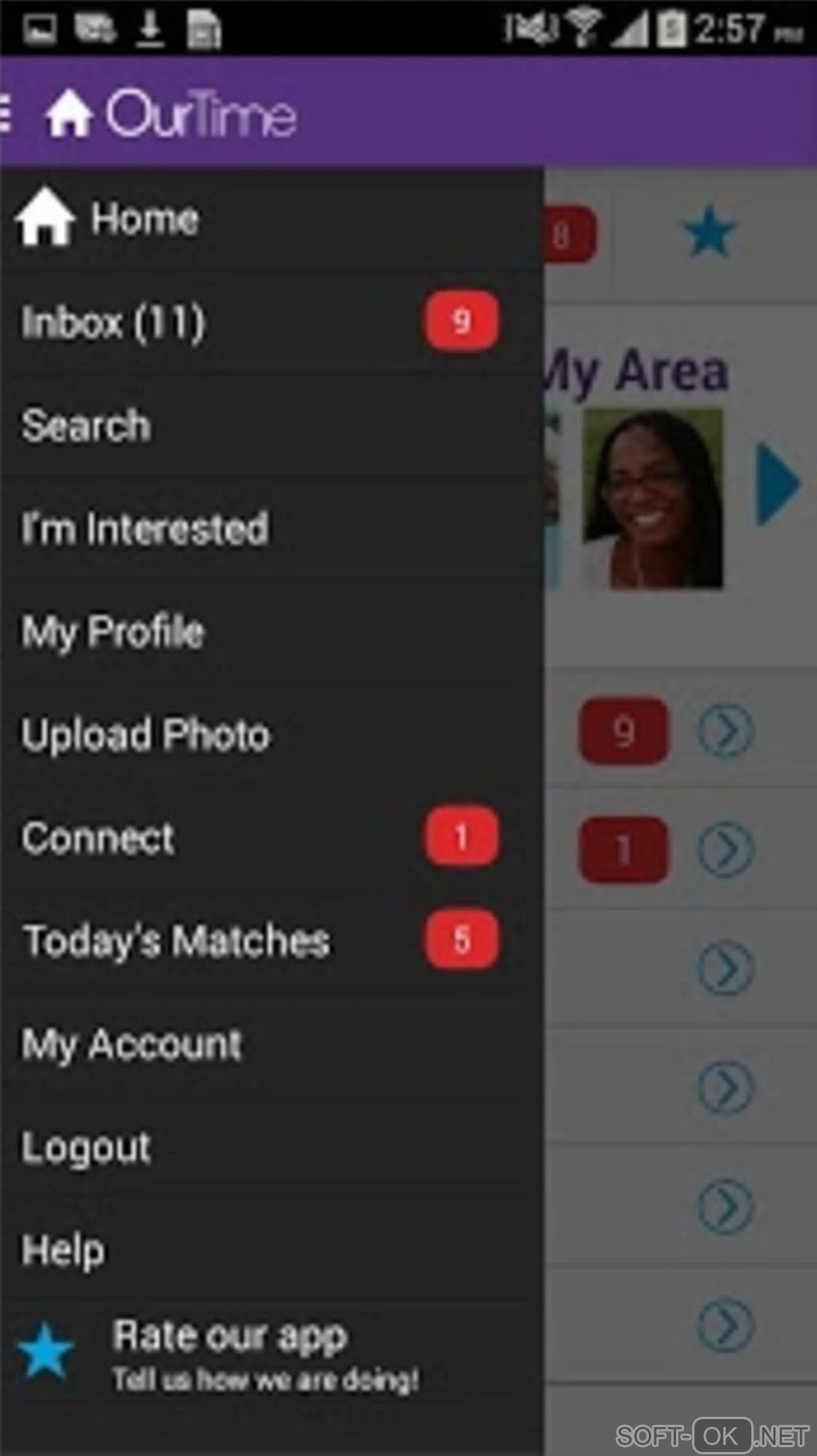The height and width of the screenshot is (1456, 817).
Task: Open My Profile
Action: [x=113, y=632]
